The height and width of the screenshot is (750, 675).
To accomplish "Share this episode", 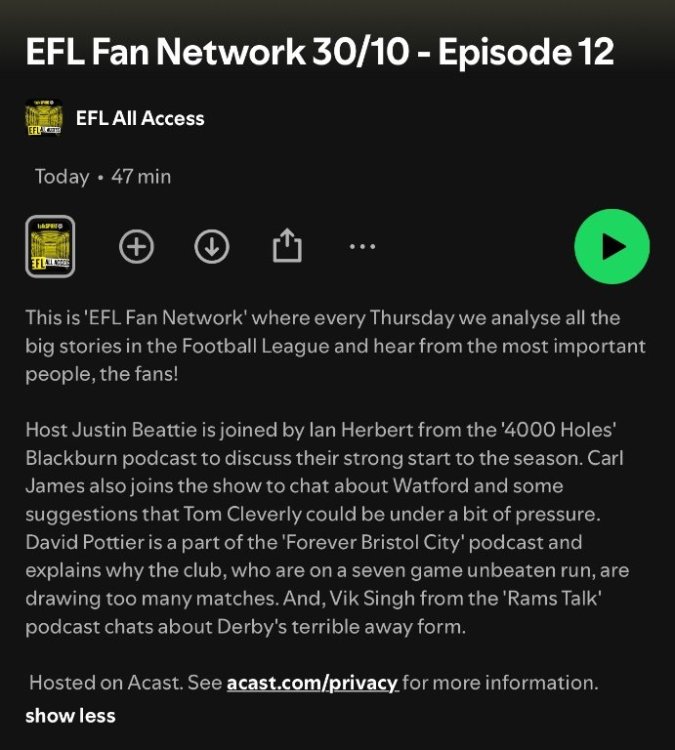I will point(287,246).
